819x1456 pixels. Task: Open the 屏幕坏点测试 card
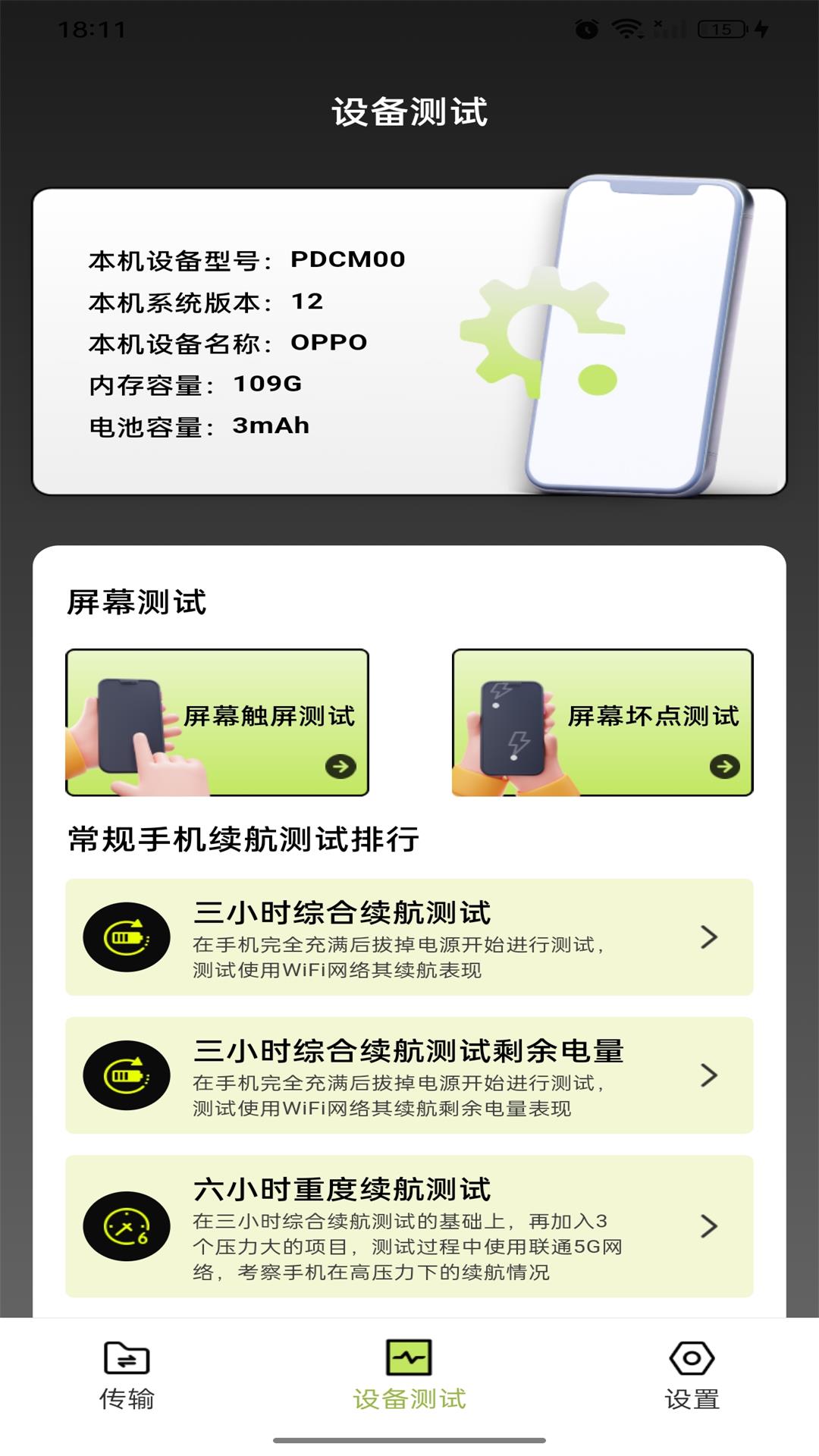602,722
